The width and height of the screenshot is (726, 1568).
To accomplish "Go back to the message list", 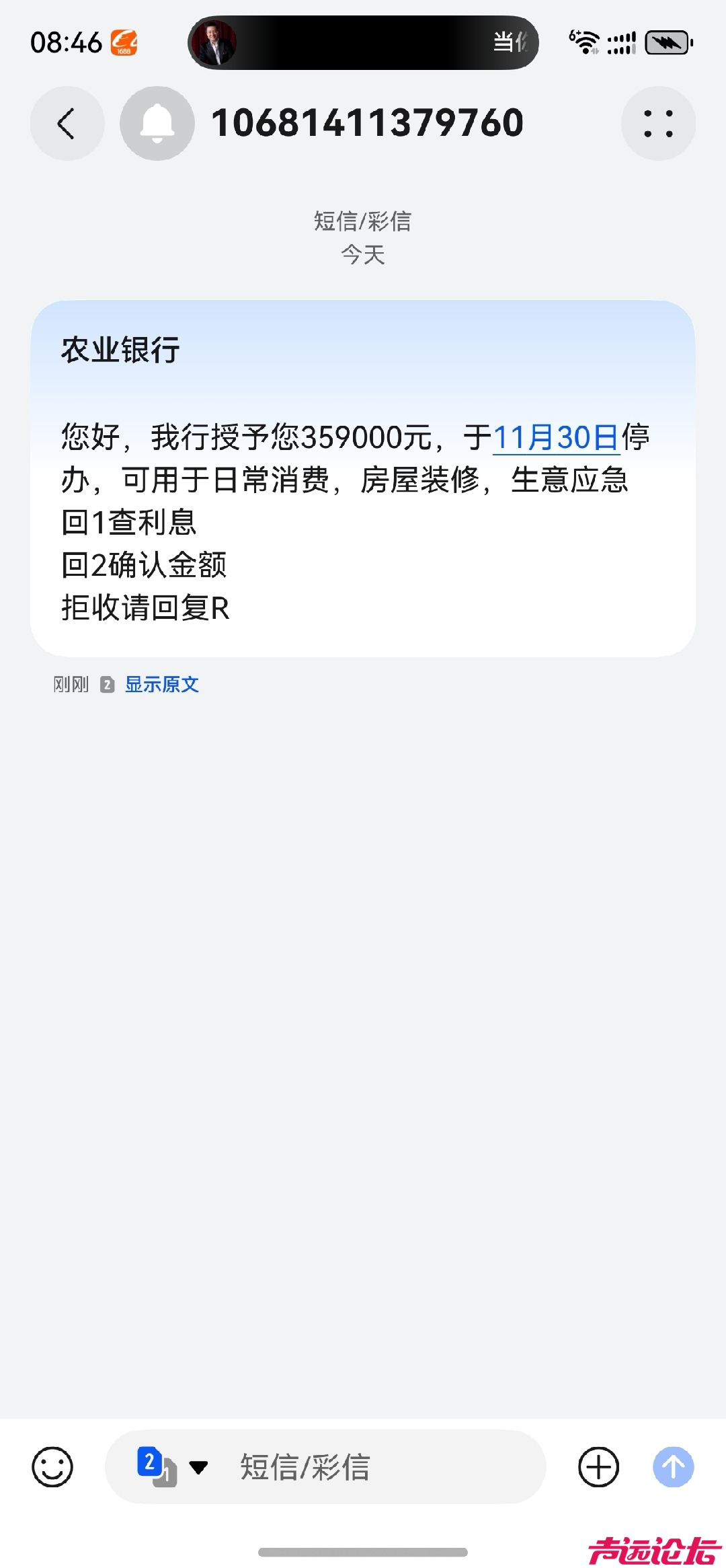I will coord(67,123).
